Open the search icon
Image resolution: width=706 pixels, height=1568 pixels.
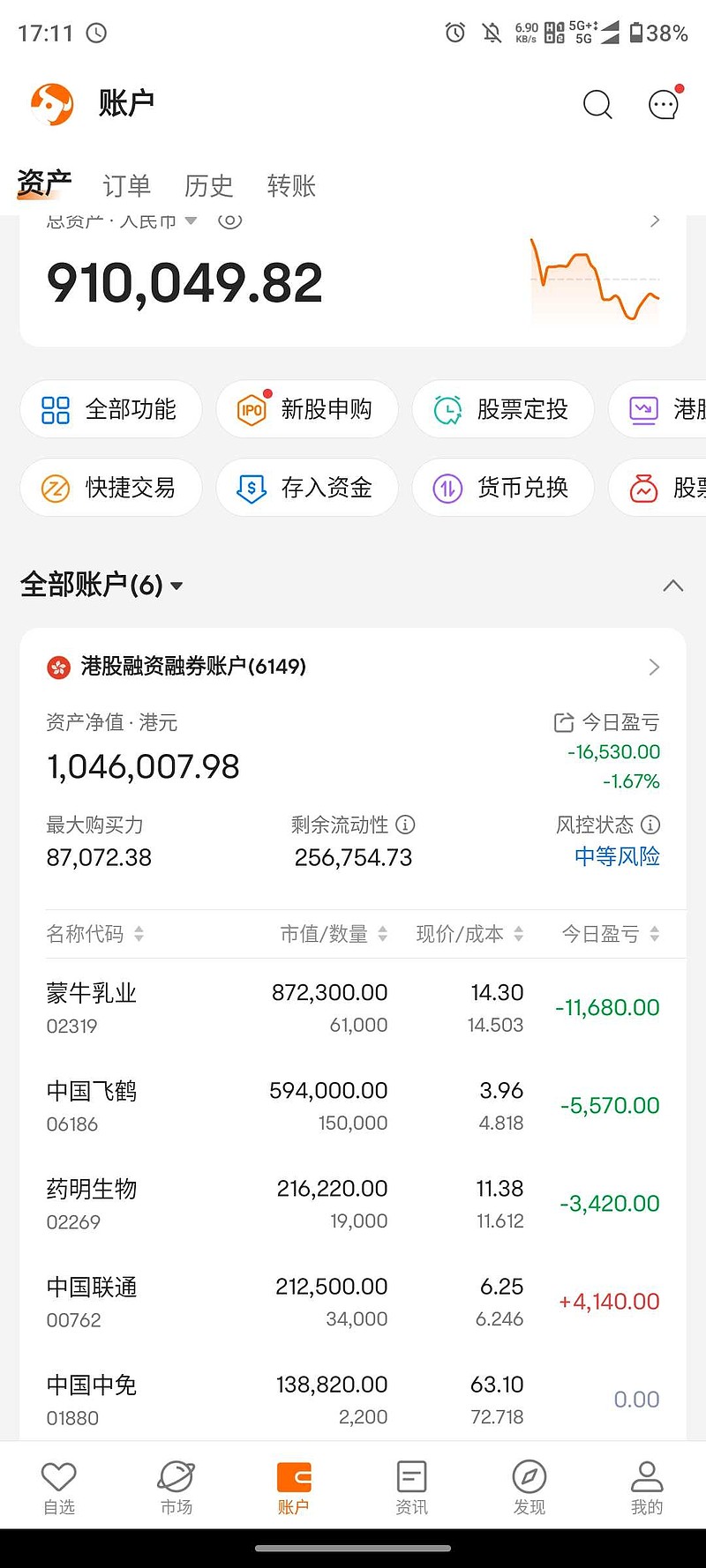[x=597, y=105]
